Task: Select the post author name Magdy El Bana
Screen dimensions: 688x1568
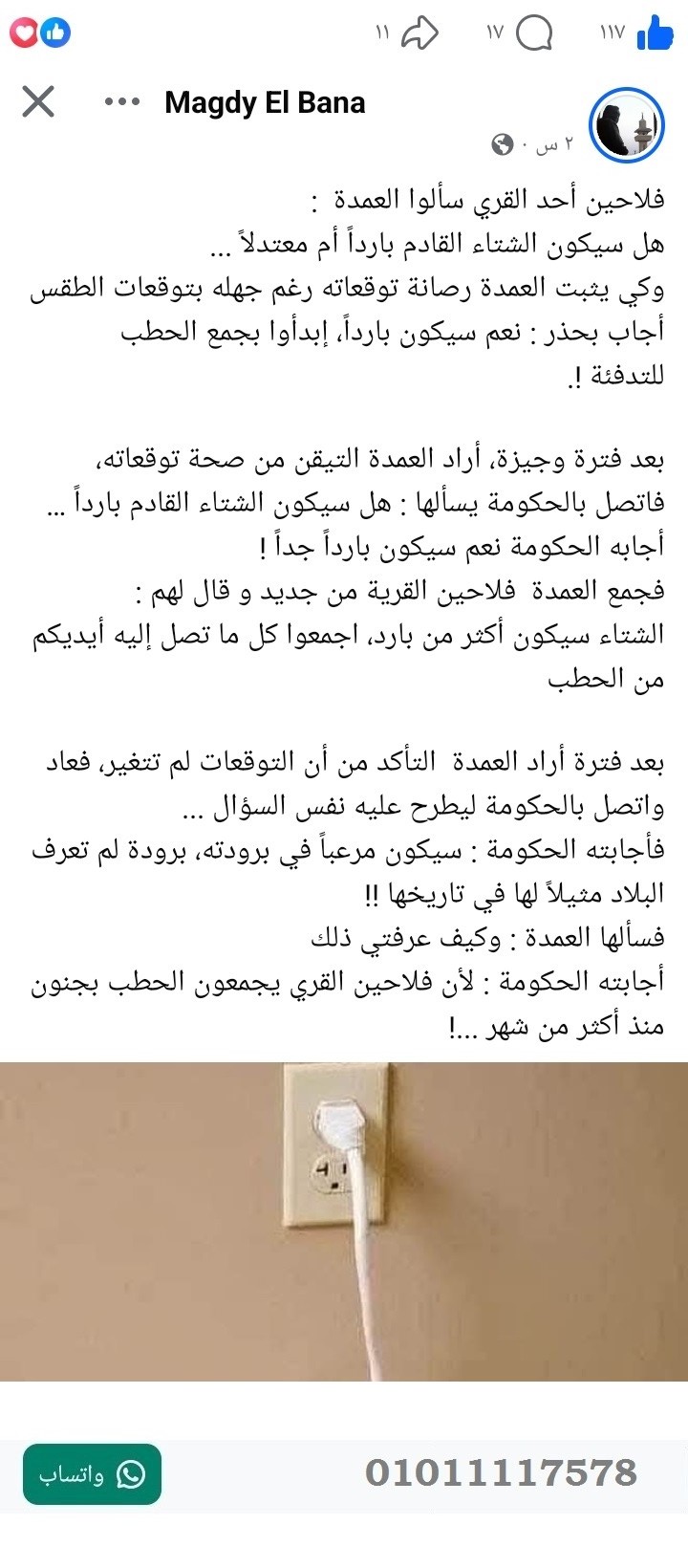Action: pyautogui.click(x=266, y=102)
